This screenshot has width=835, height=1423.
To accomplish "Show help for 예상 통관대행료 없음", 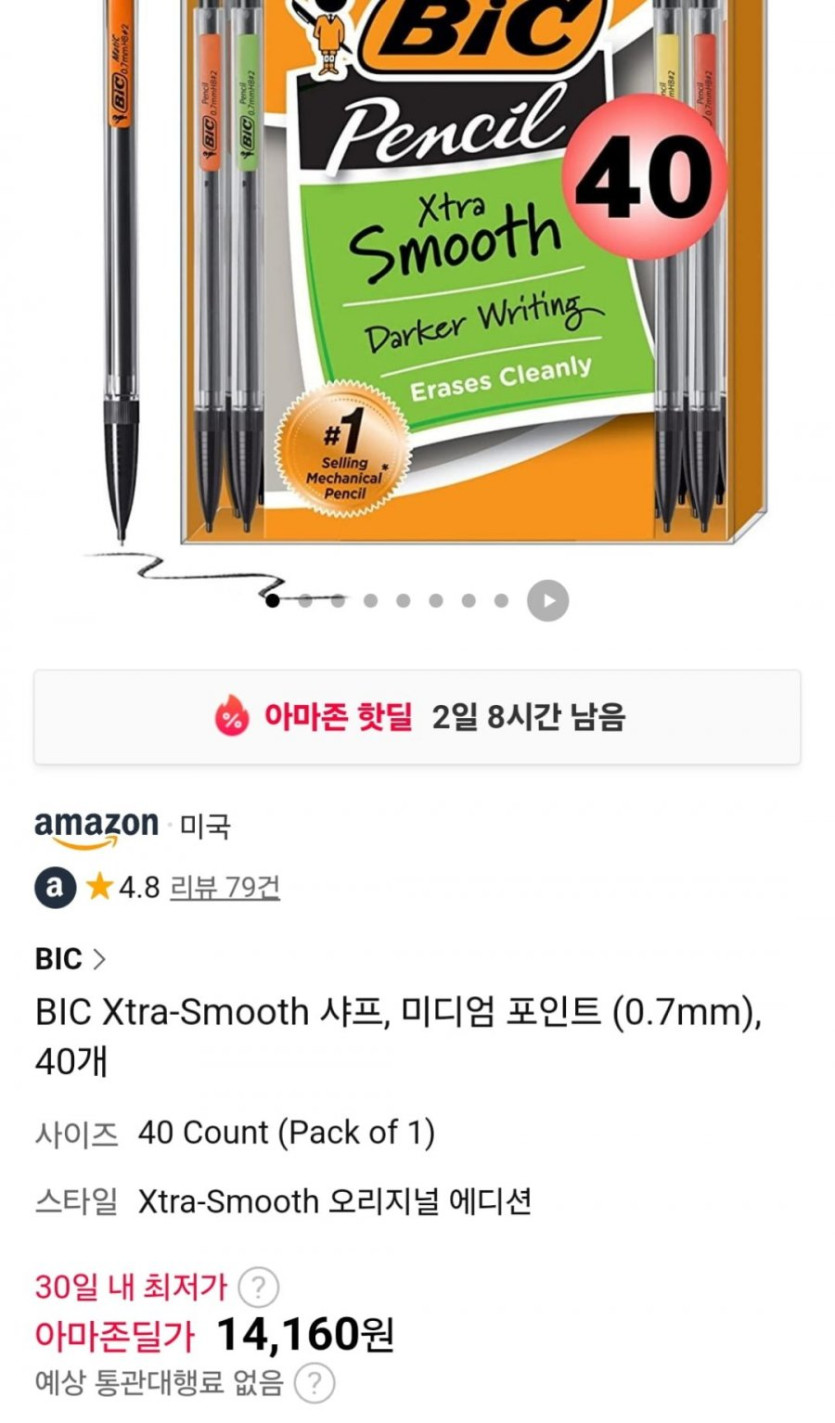I will pos(314,1384).
